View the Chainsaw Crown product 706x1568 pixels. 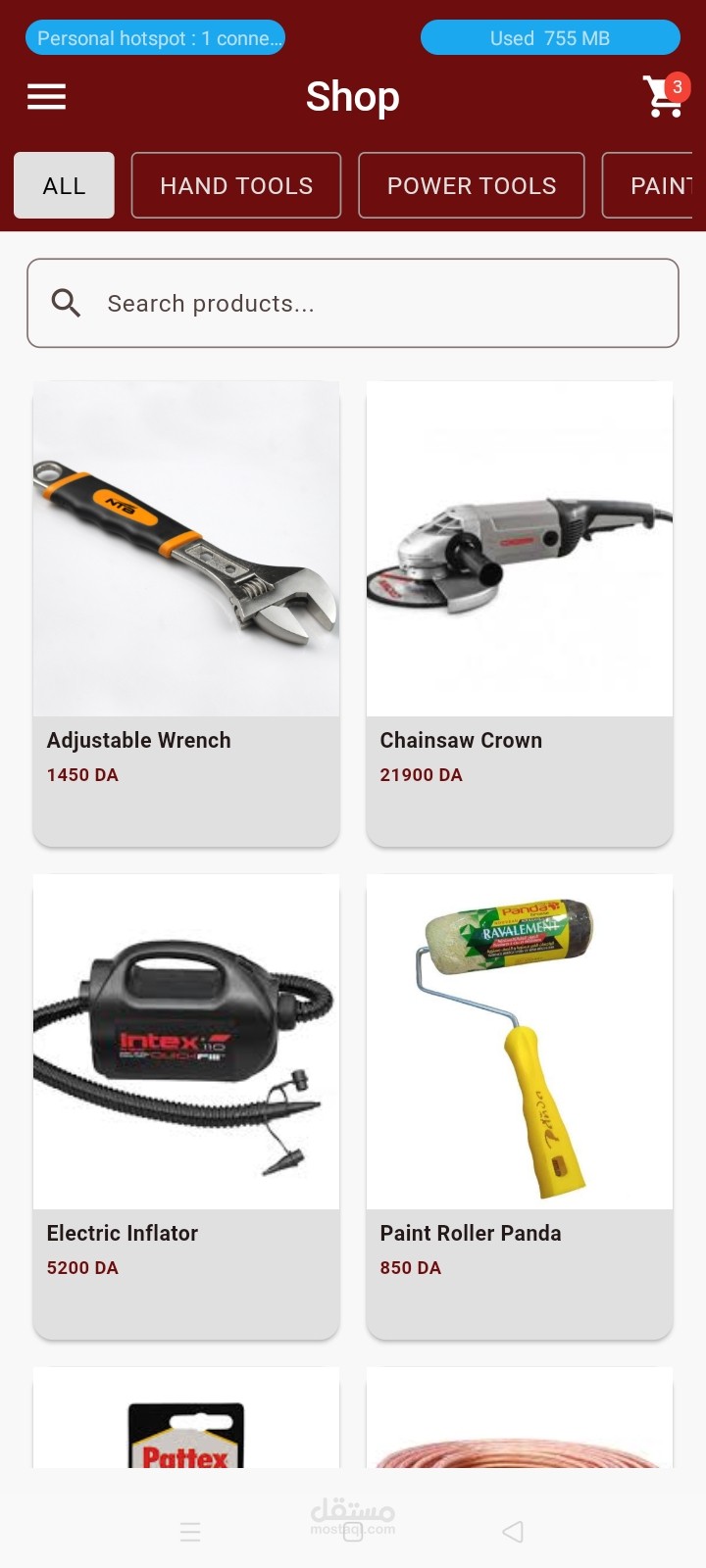pyautogui.click(x=520, y=612)
